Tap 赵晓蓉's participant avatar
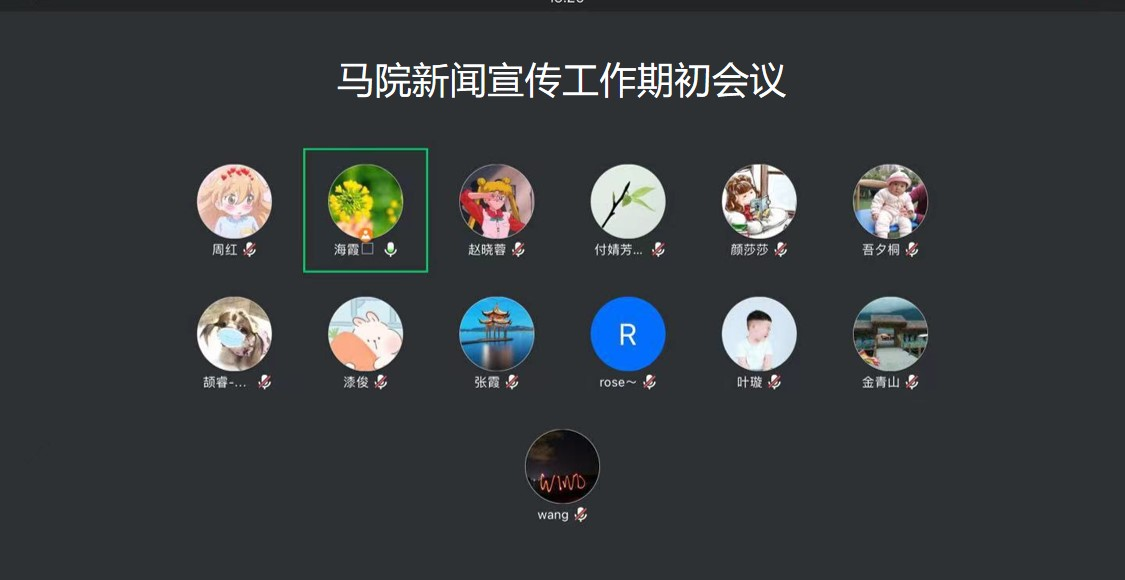The width and height of the screenshot is (1125, 580). [x=496, y=202]
